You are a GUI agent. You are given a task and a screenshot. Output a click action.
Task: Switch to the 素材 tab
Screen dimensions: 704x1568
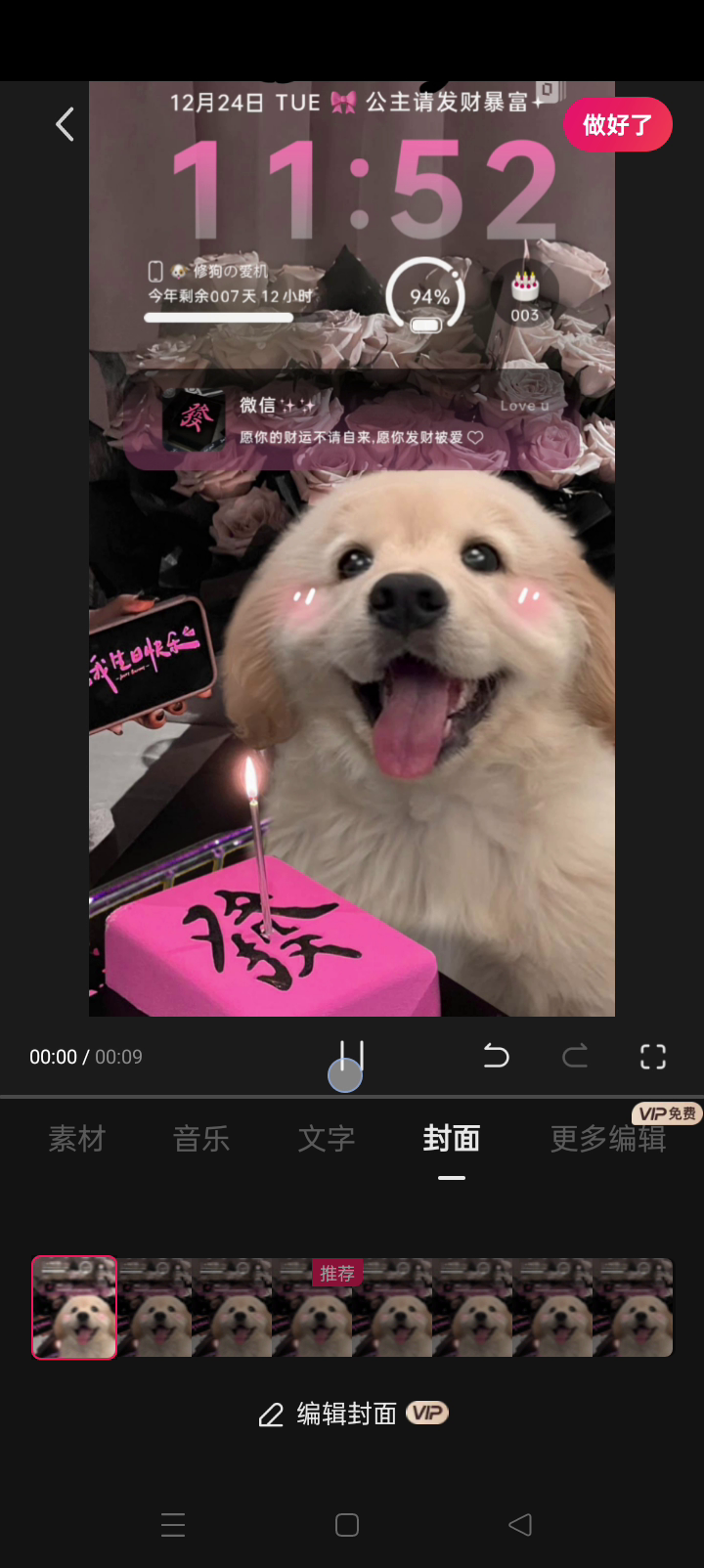pyautogui.click(x=76, y=1139)
